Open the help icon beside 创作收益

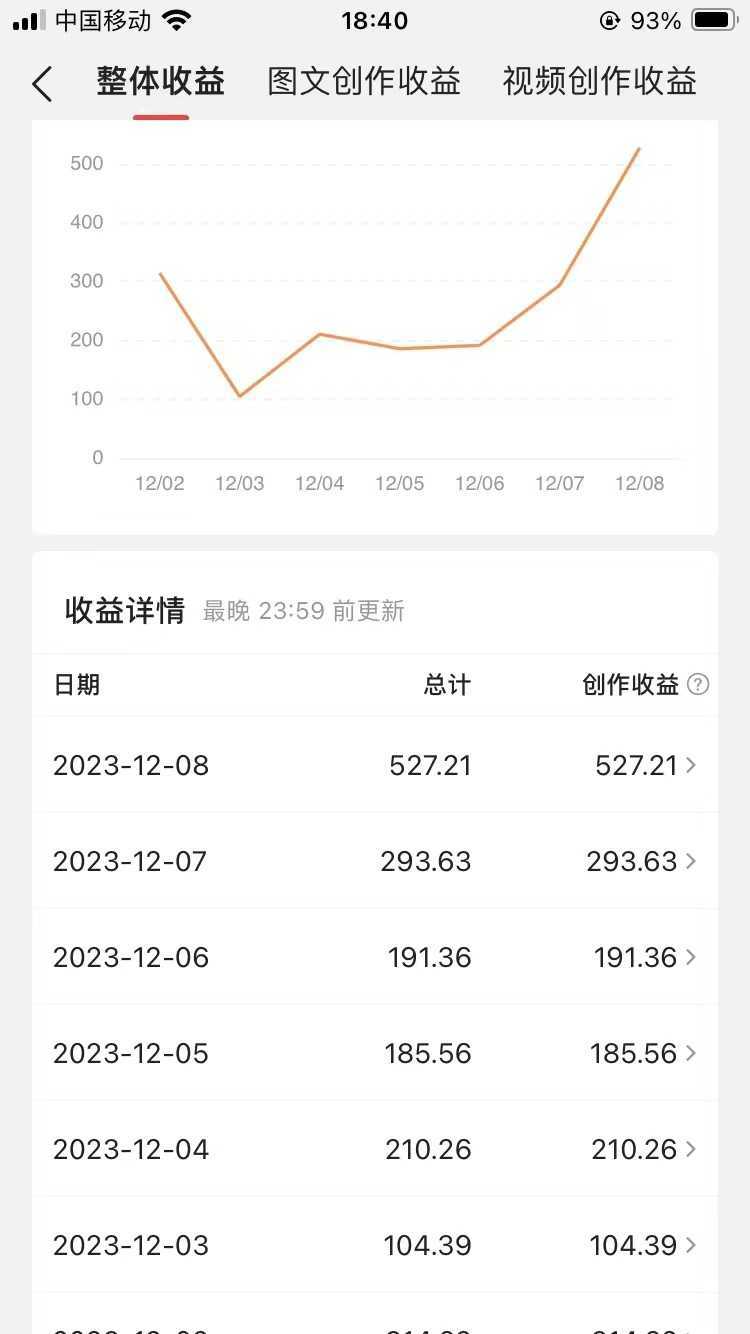699,684
